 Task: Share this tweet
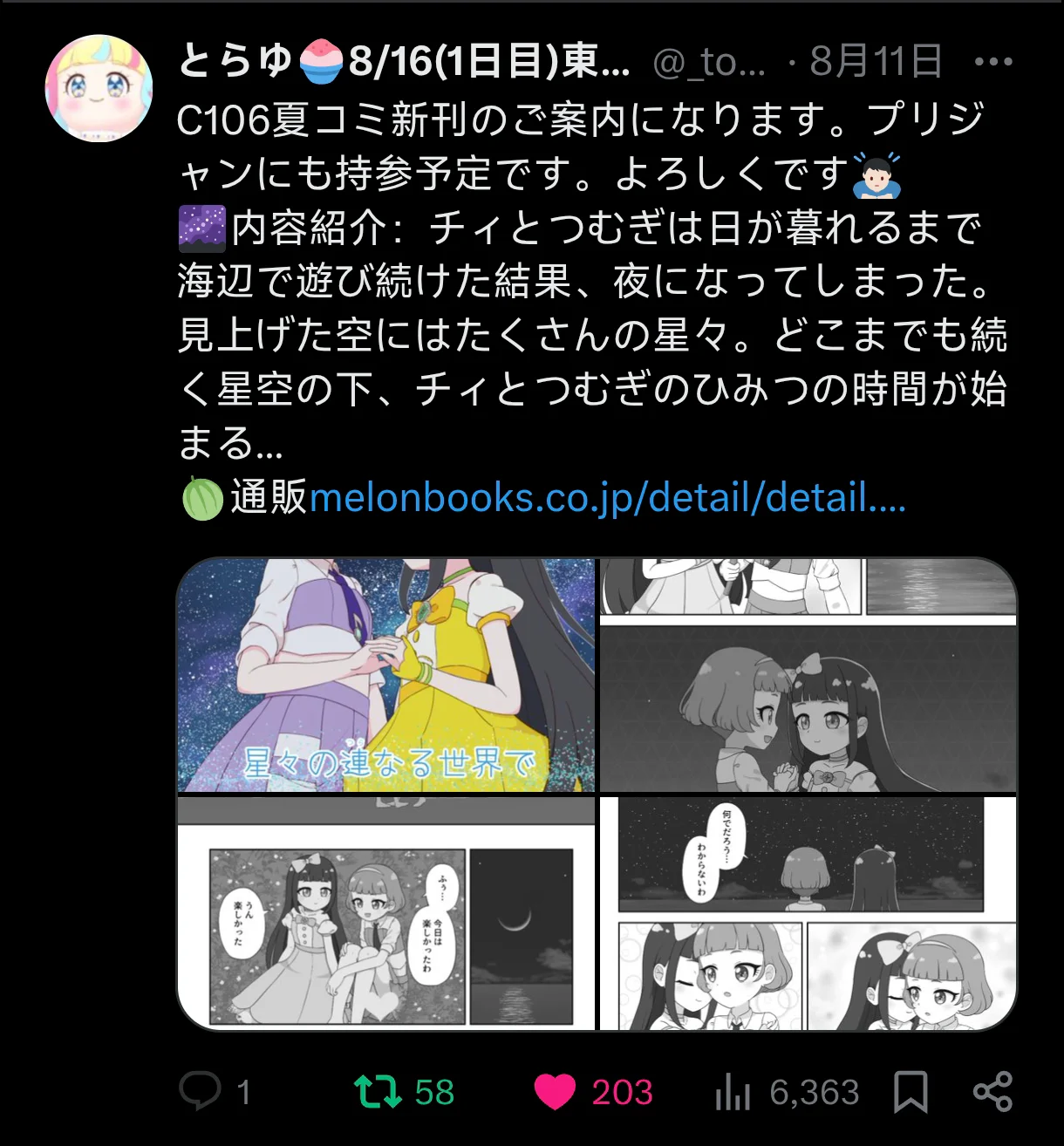pos(992,1092)
